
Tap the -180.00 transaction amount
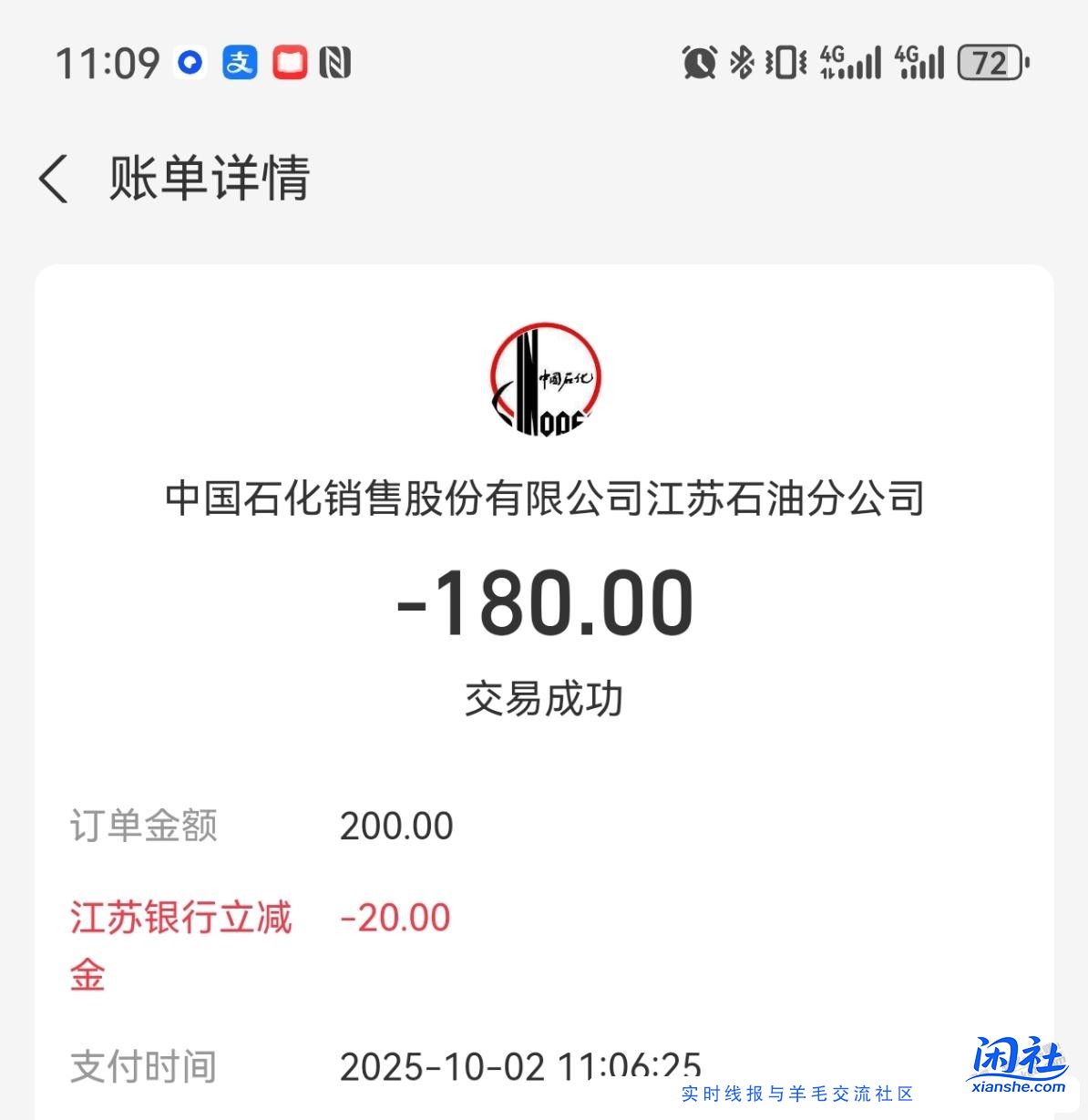[x=545, y=601]
